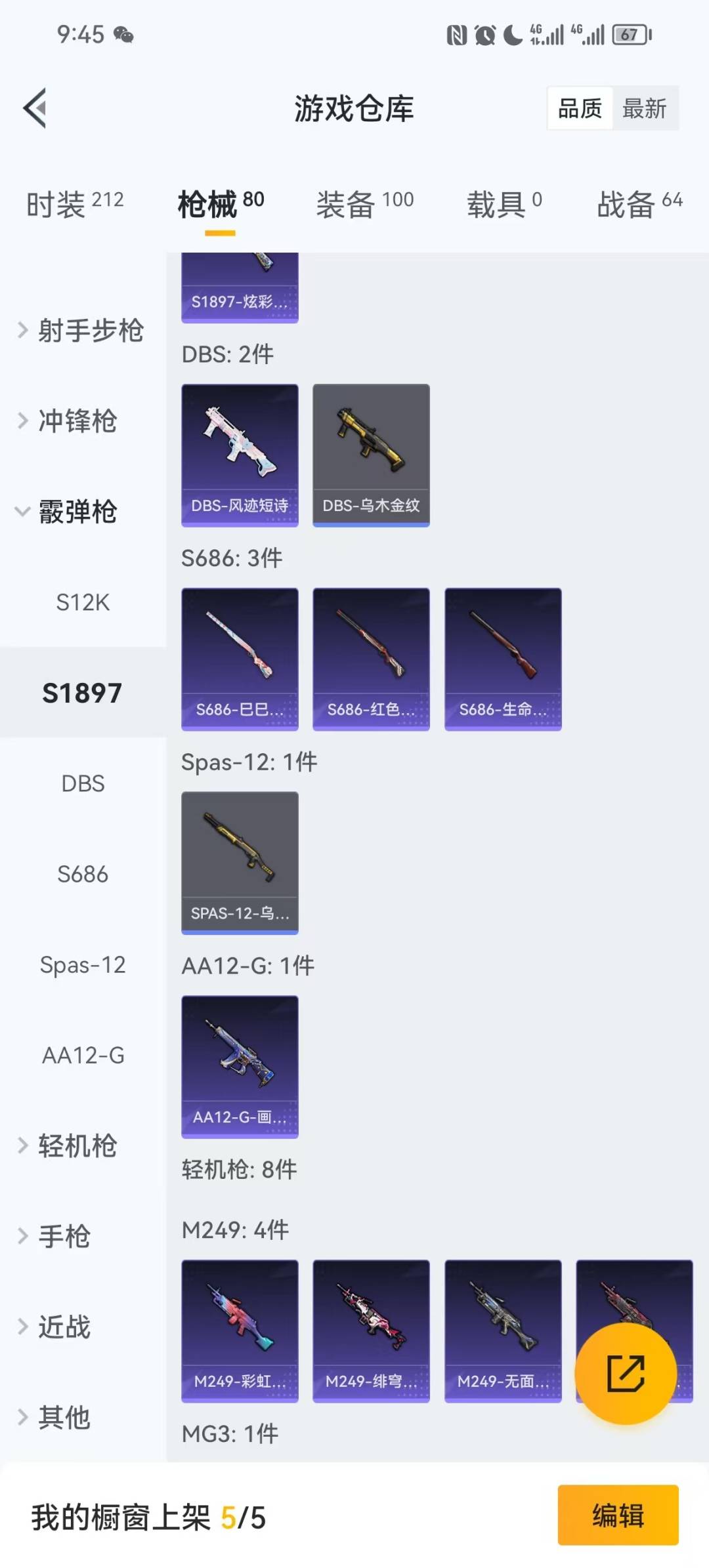Tap the orange floating share button
Image resolution: width=709 pixels, height=1568 pixels.
(x=626, y=1372)
